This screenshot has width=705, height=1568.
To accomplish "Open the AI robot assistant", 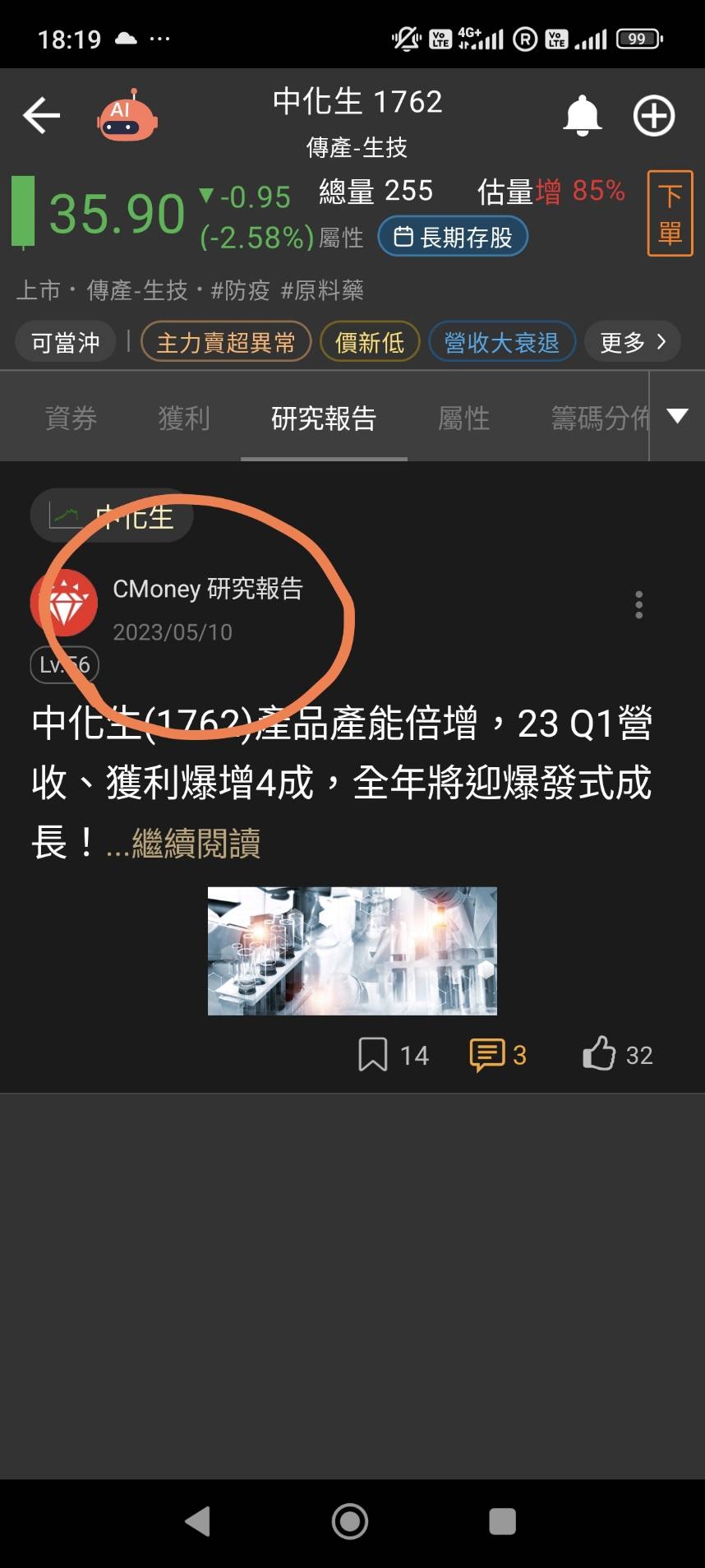I will (x=127, y=118).
